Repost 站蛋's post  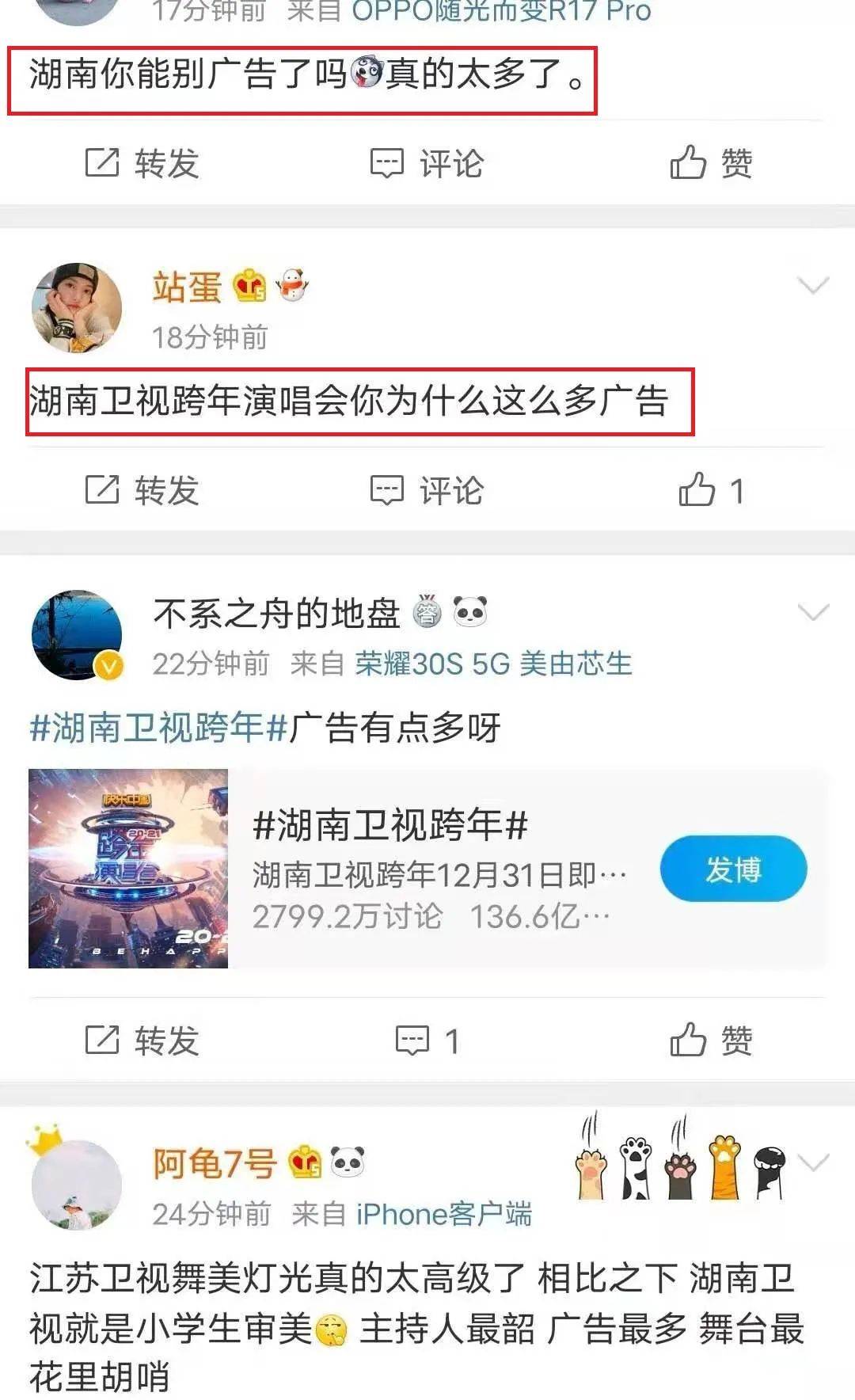click(142, 490)
